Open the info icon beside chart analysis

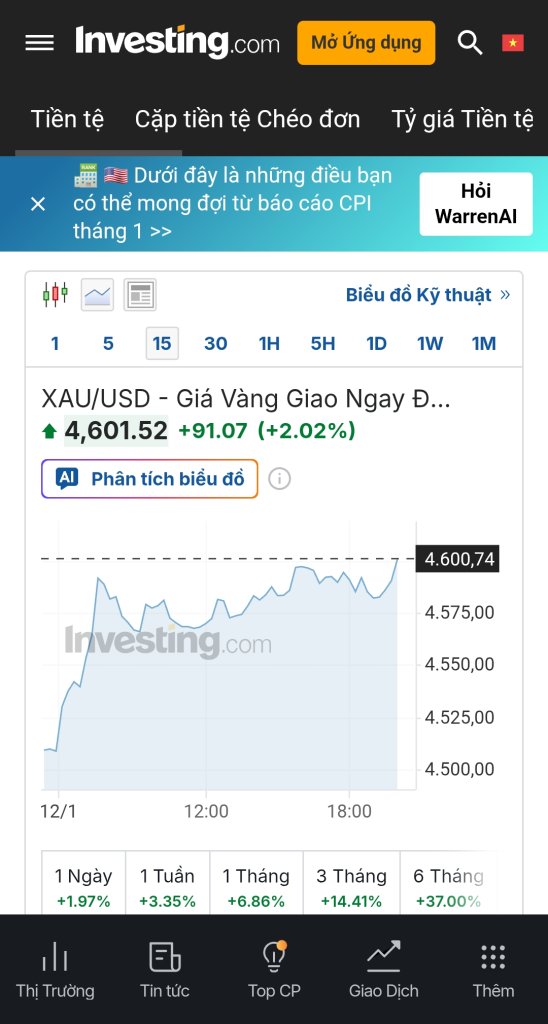pyautogui.click(x=280, y=479)
